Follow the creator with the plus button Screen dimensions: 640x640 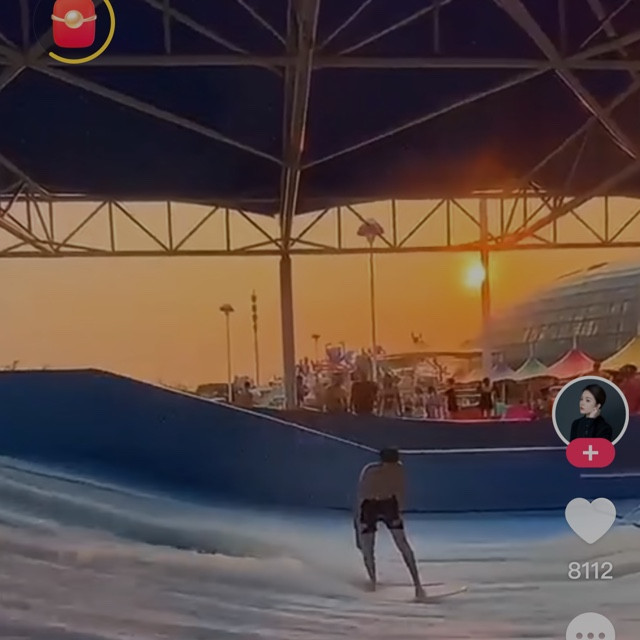click(x=590, y=453)
